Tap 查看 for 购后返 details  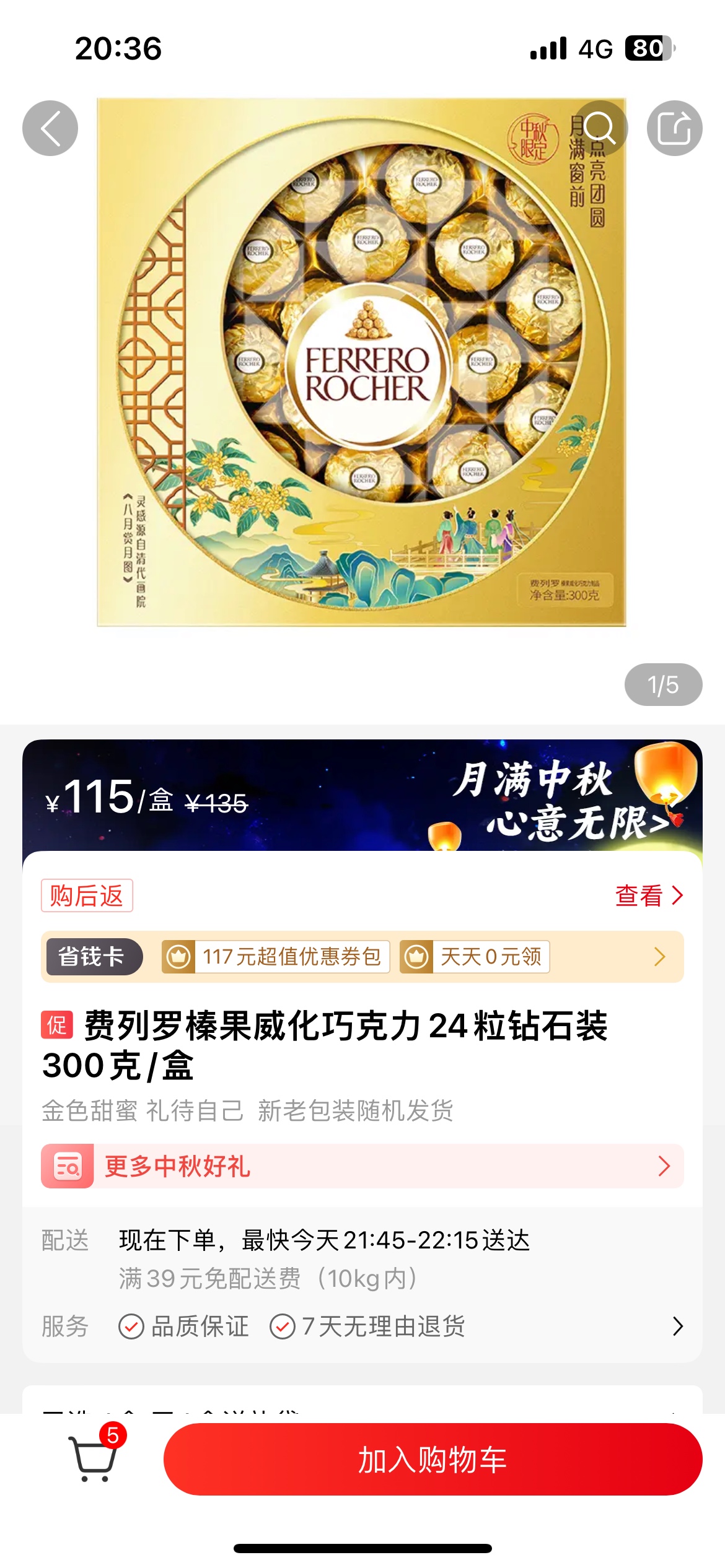(648, 895)
